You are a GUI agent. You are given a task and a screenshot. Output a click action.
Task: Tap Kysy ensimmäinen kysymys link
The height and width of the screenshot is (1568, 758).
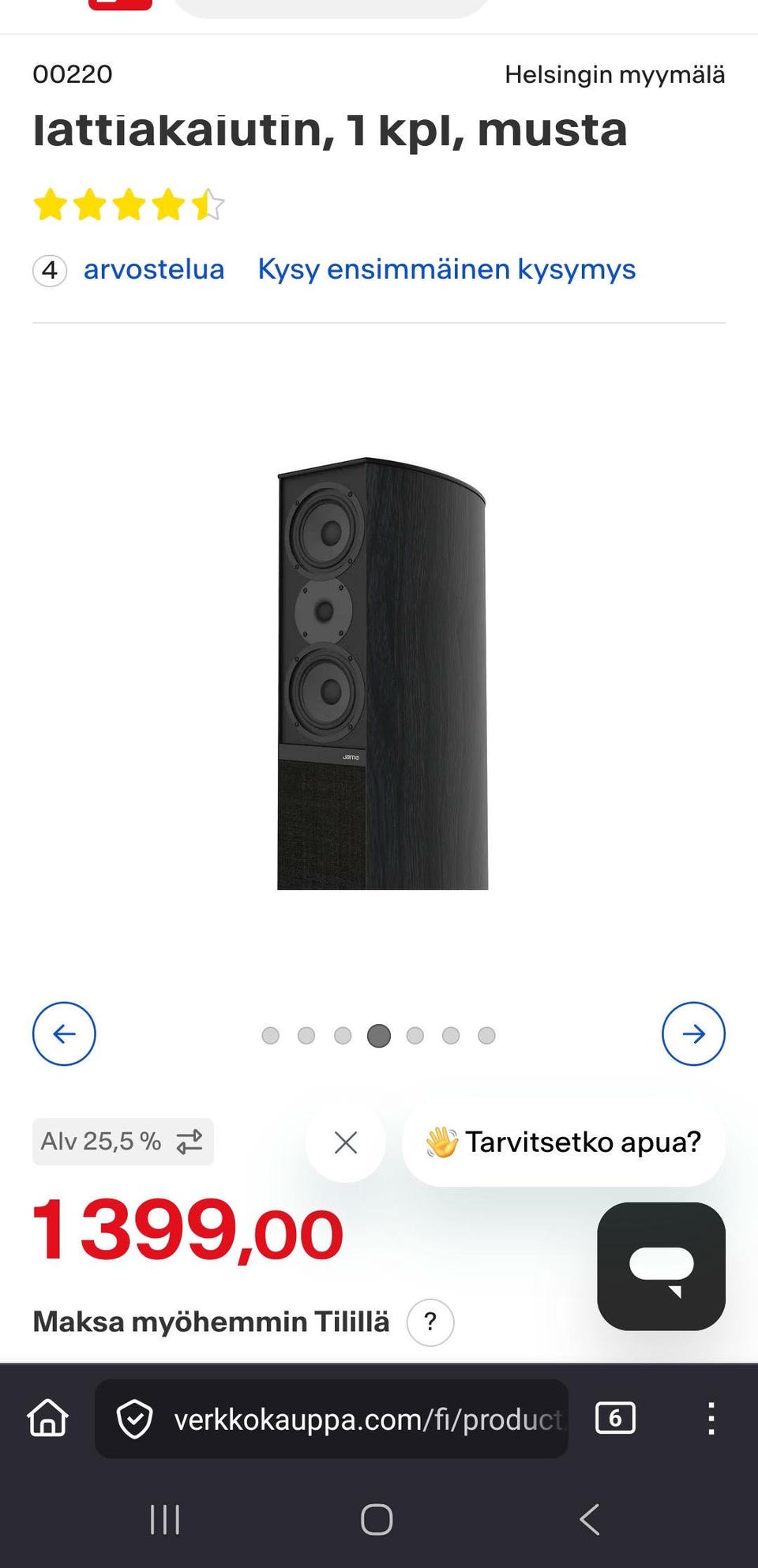[446, 270]
